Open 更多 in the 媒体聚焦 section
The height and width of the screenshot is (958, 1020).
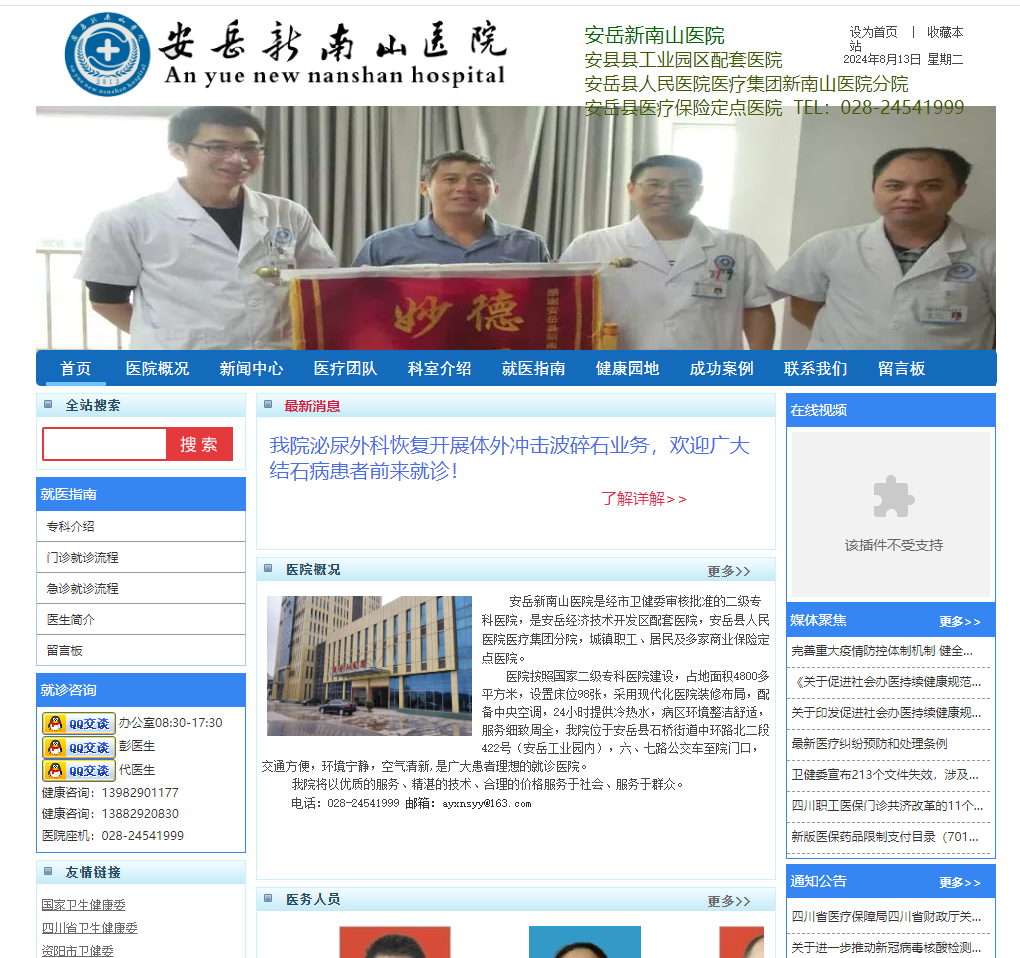959,622
